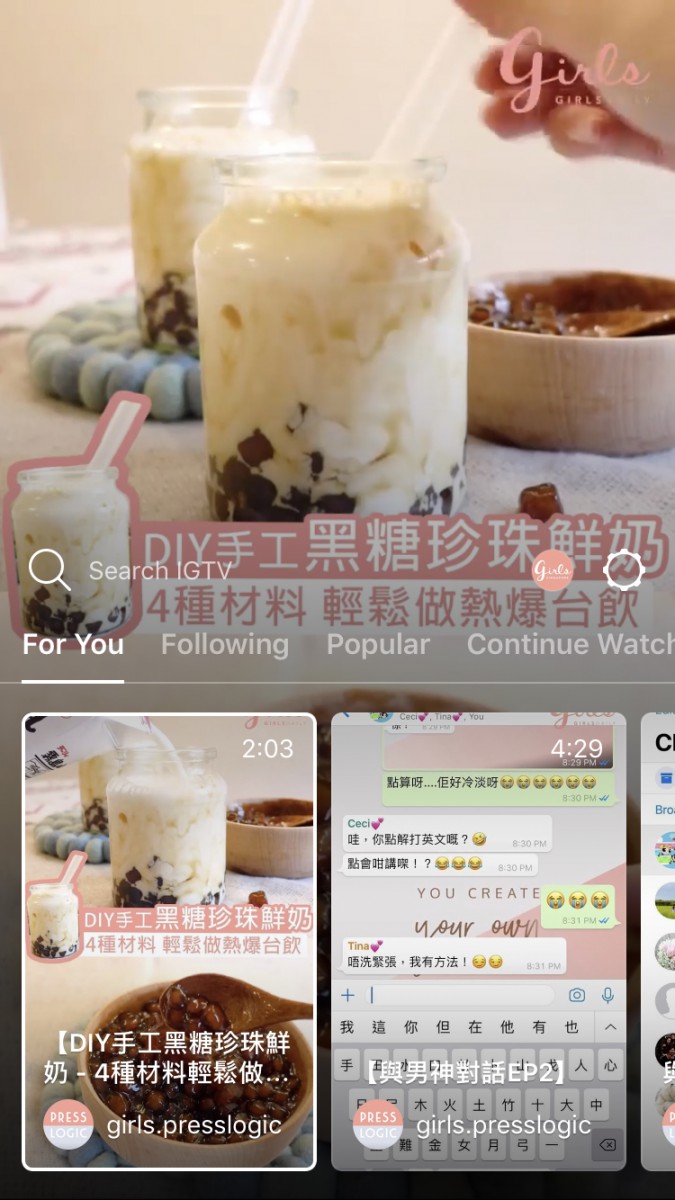The image size is (675, 1200).
Task: Open IGTV settings gear
Action: pyautogui.click(x=624, y=570)
